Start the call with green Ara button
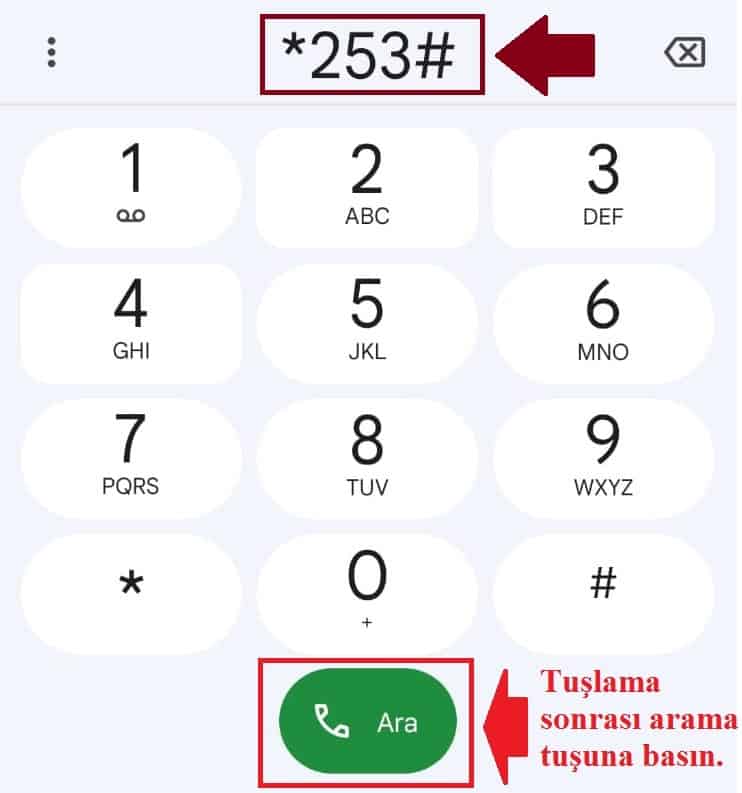742x793 pixels. [367, 721]
